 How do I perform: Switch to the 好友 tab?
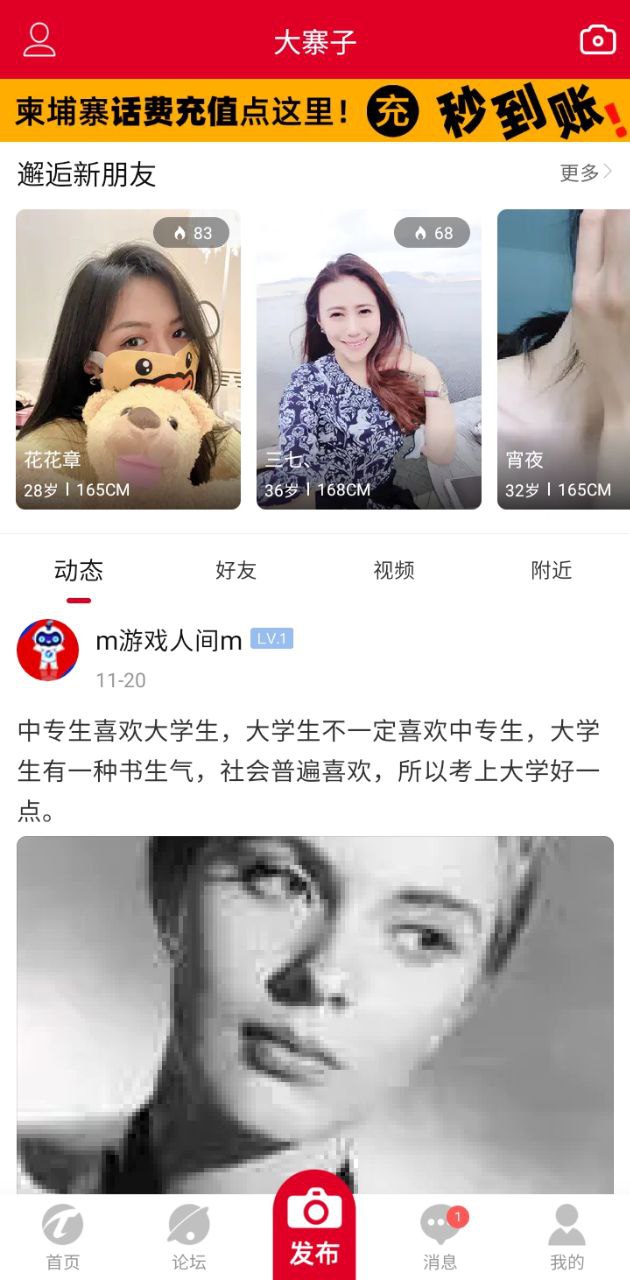236,571
